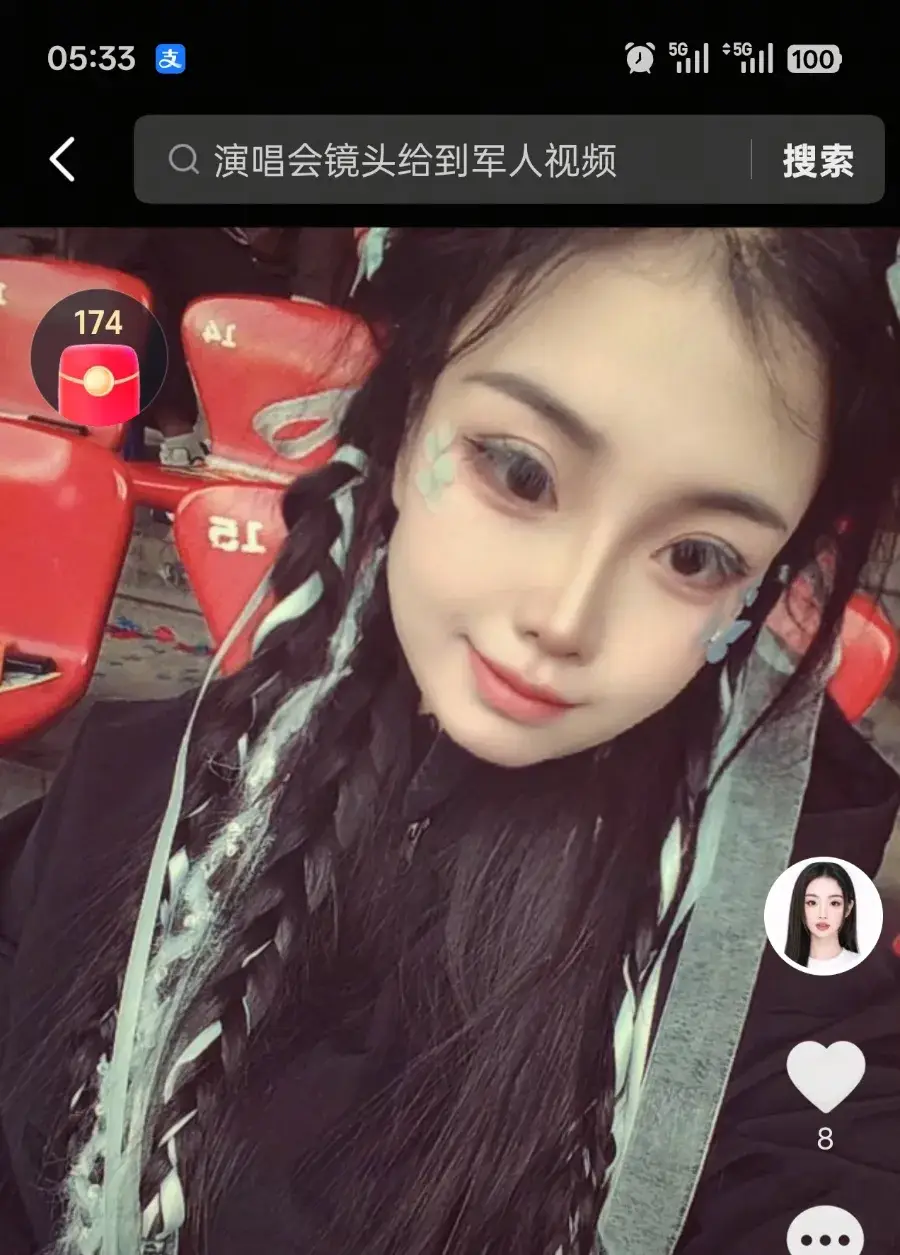Tap the 搜索 search button
900x1255 pixels.
[x=817, y=160]
